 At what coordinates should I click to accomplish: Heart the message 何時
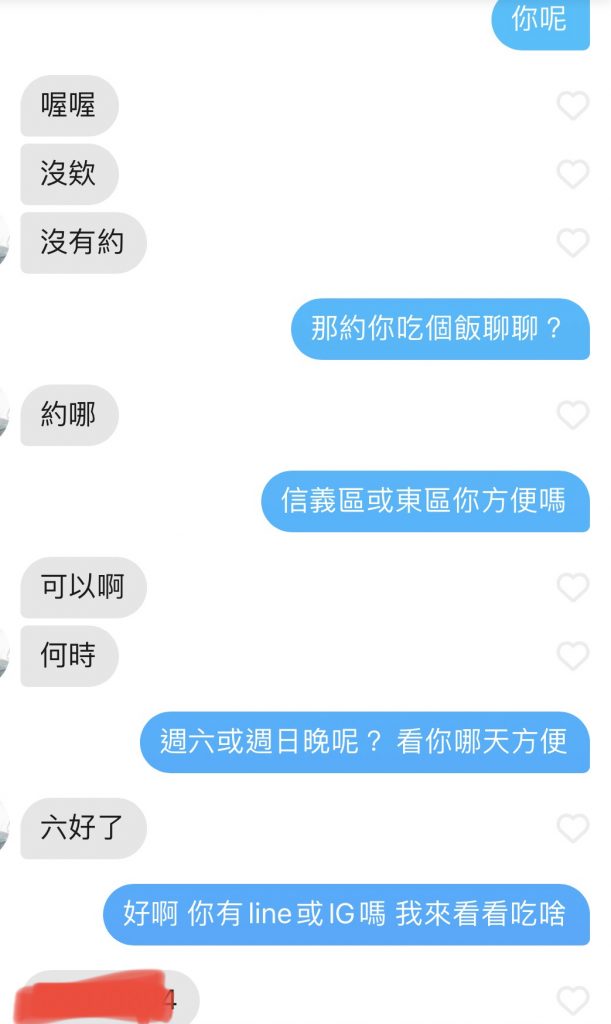573,656
